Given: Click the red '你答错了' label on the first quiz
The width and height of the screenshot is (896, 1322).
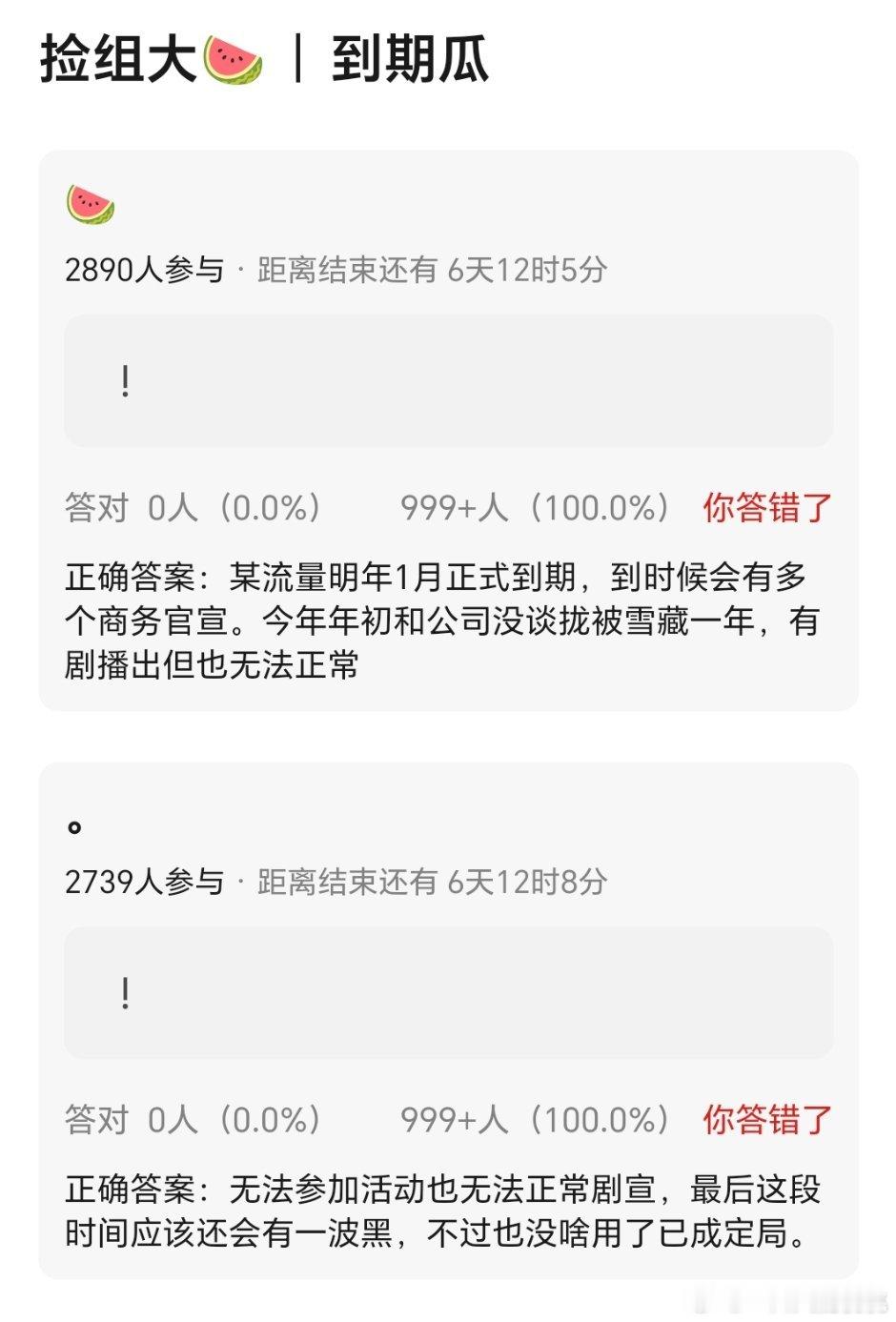Looking at the screenshot, I should point(766,508).
